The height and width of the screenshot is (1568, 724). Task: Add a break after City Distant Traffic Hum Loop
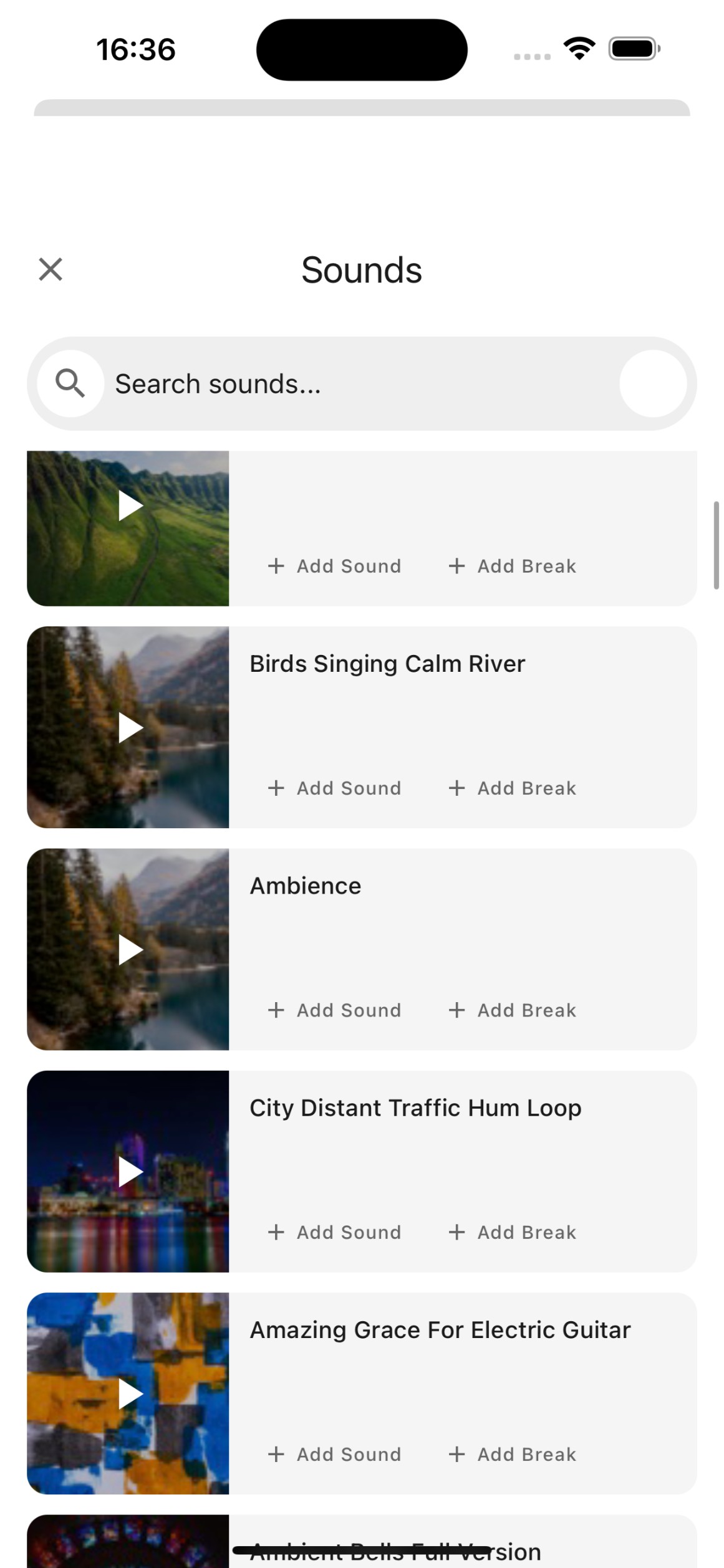pyautogui.click(x=513, y=1231)
